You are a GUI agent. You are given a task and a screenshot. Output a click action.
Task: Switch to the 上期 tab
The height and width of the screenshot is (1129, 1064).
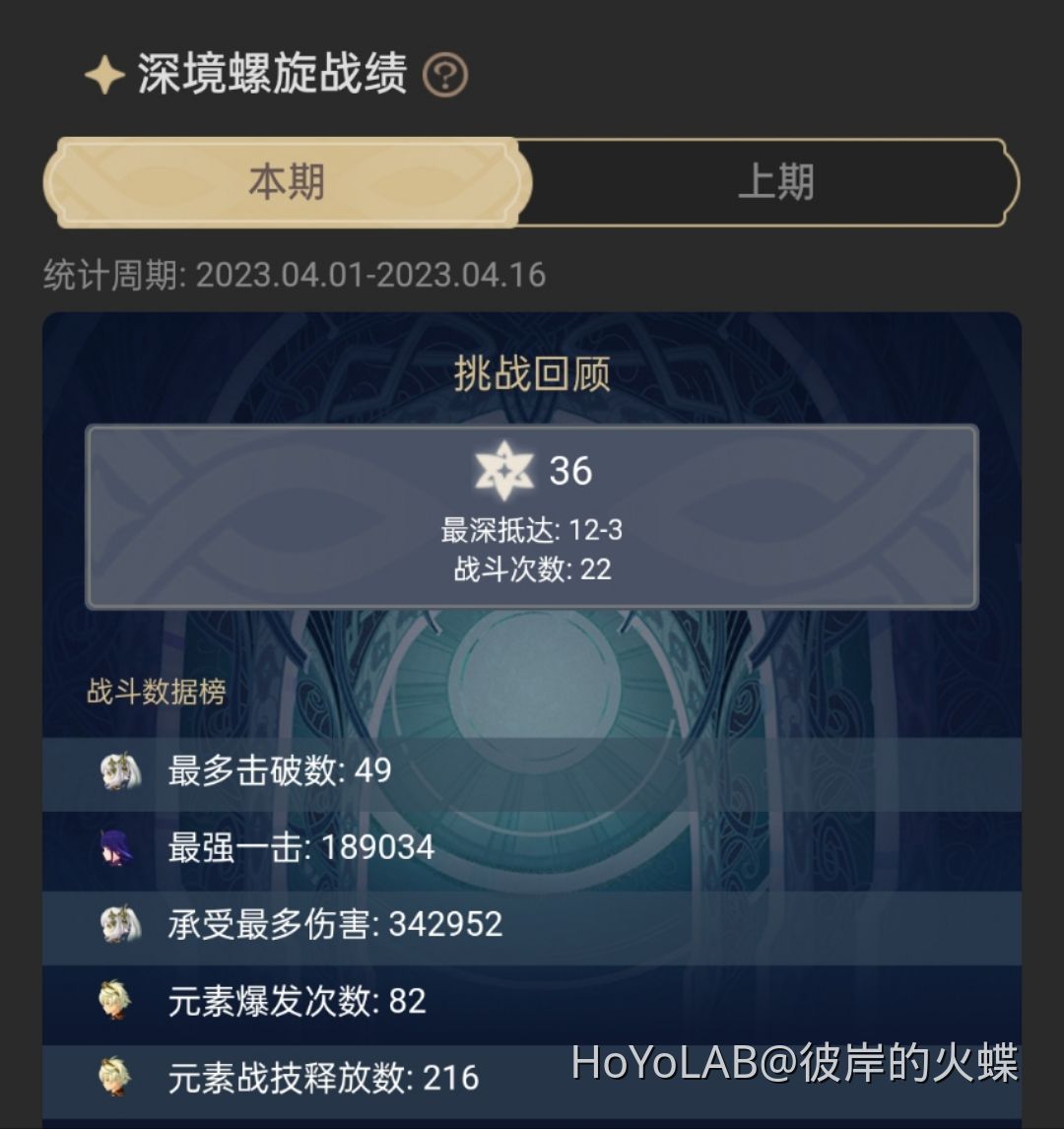point(775,183)
